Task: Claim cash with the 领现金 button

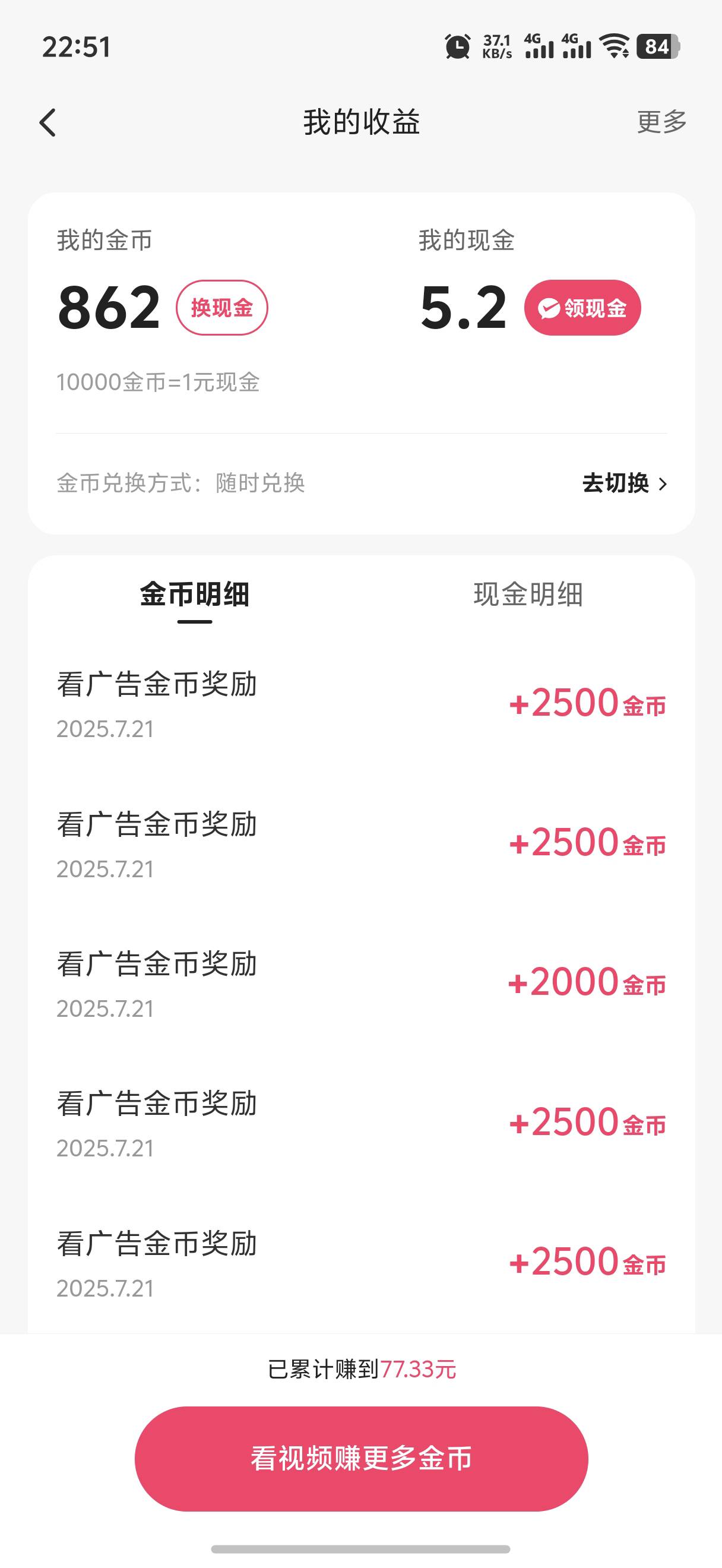Action: (x=582, y=308)
